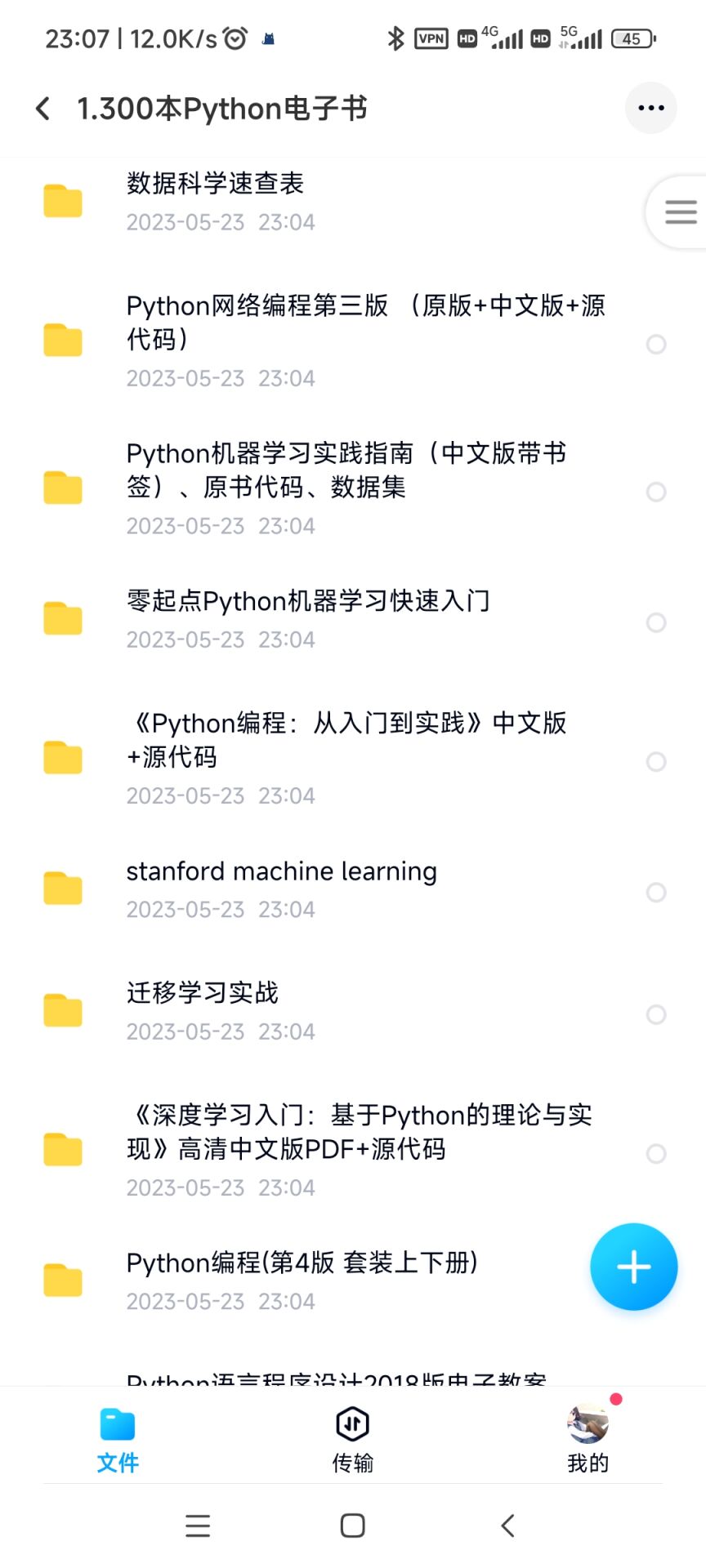This screenshot has width=706, height=1568.
Task: Open the floating list menu handle
Action: pyautogui.click(x=680, y=212)
